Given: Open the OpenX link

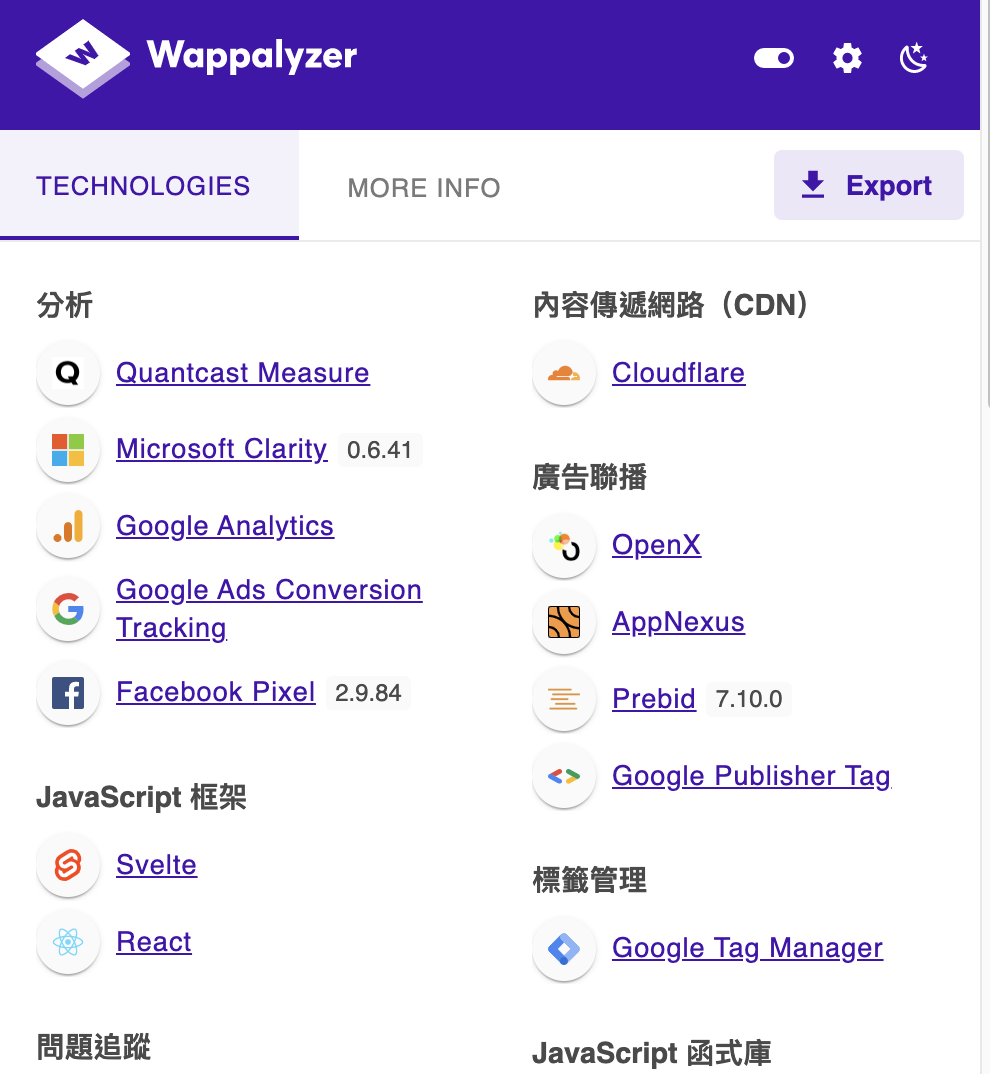Looking at the screenshot, I should [656, 545].
